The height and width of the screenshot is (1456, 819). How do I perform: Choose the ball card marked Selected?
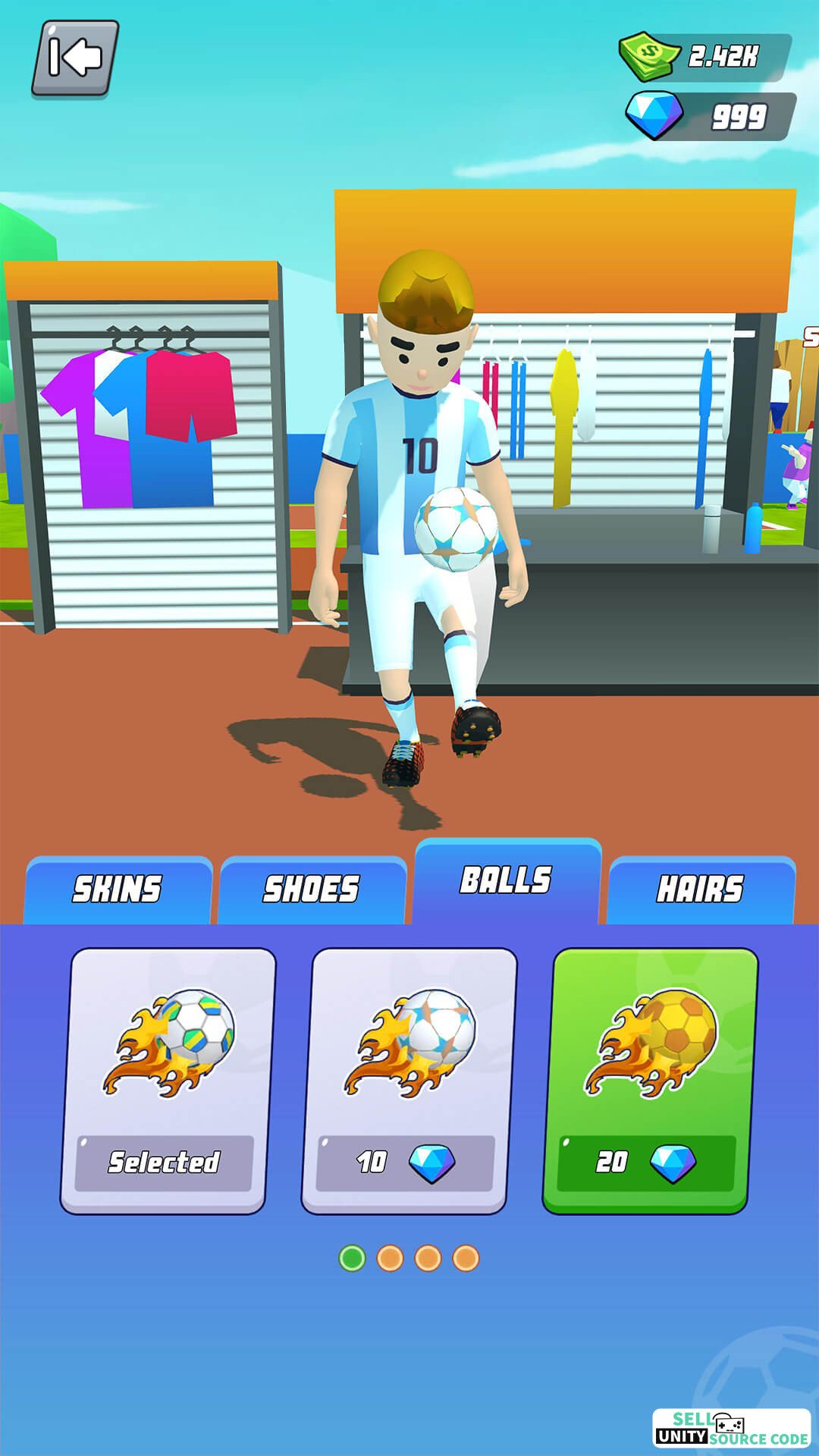168,1081
